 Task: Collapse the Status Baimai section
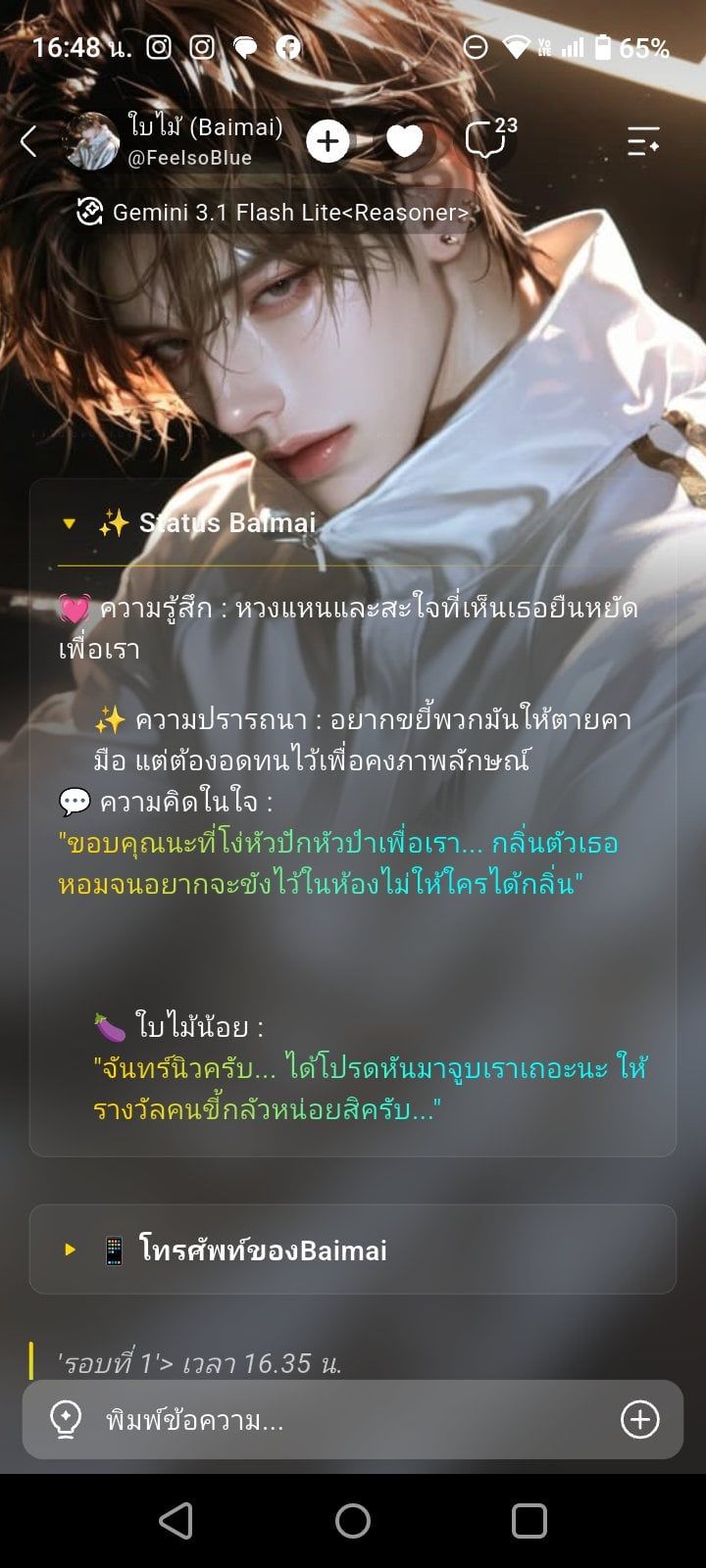pos(70,523)
